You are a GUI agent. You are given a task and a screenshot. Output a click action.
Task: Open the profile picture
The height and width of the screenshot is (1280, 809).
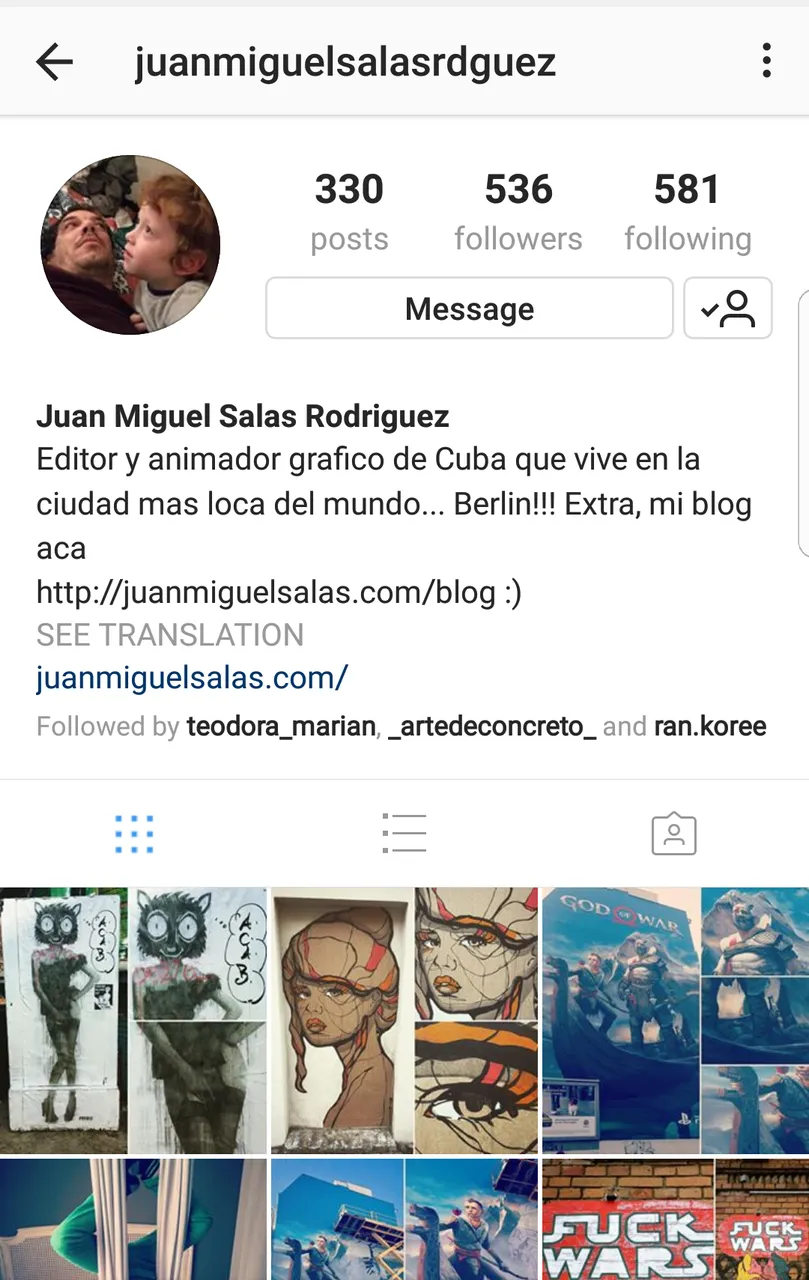click(130, 245)
